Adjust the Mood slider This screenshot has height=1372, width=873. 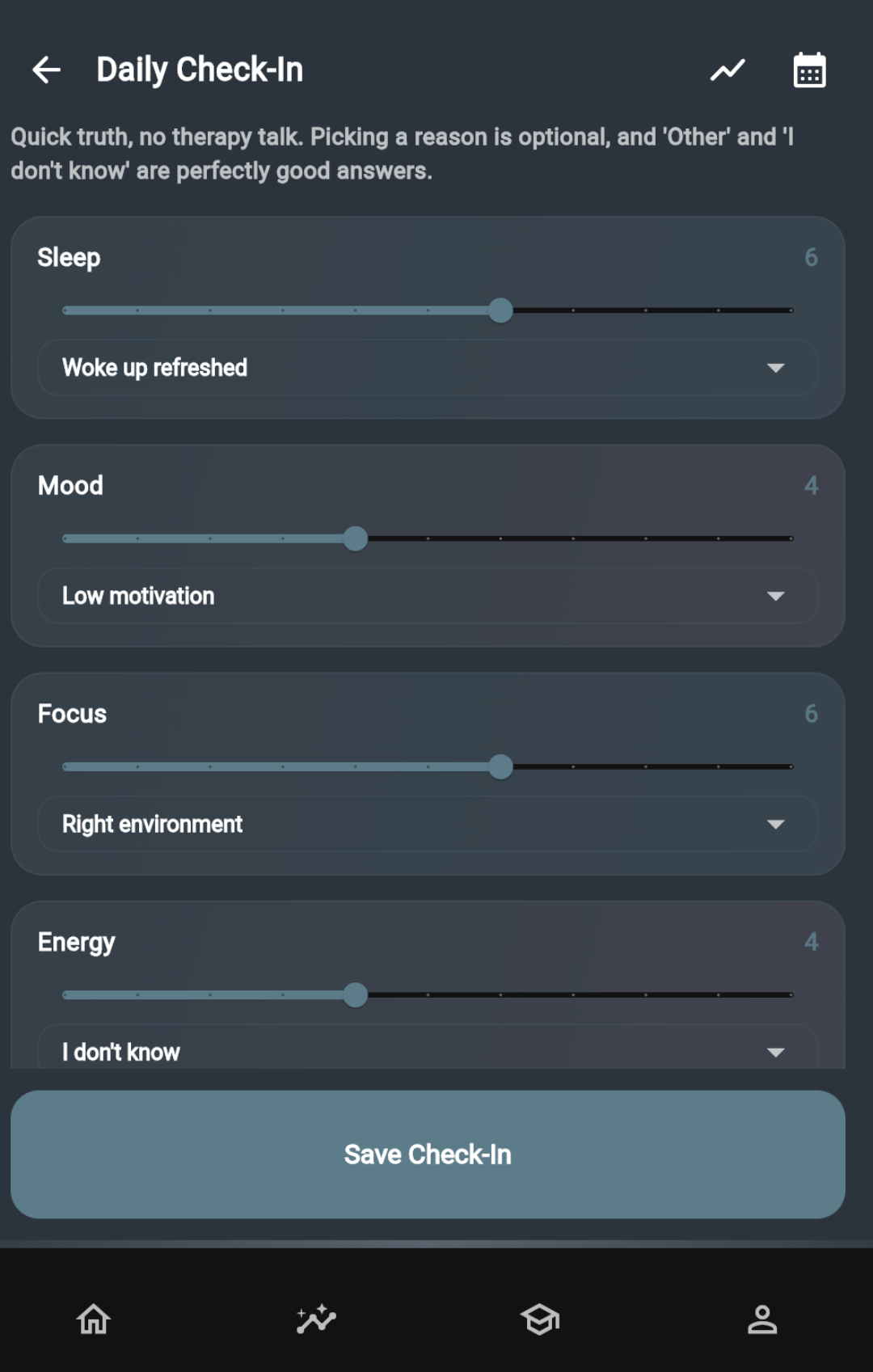pyautogui.click(x=354, y=538)
